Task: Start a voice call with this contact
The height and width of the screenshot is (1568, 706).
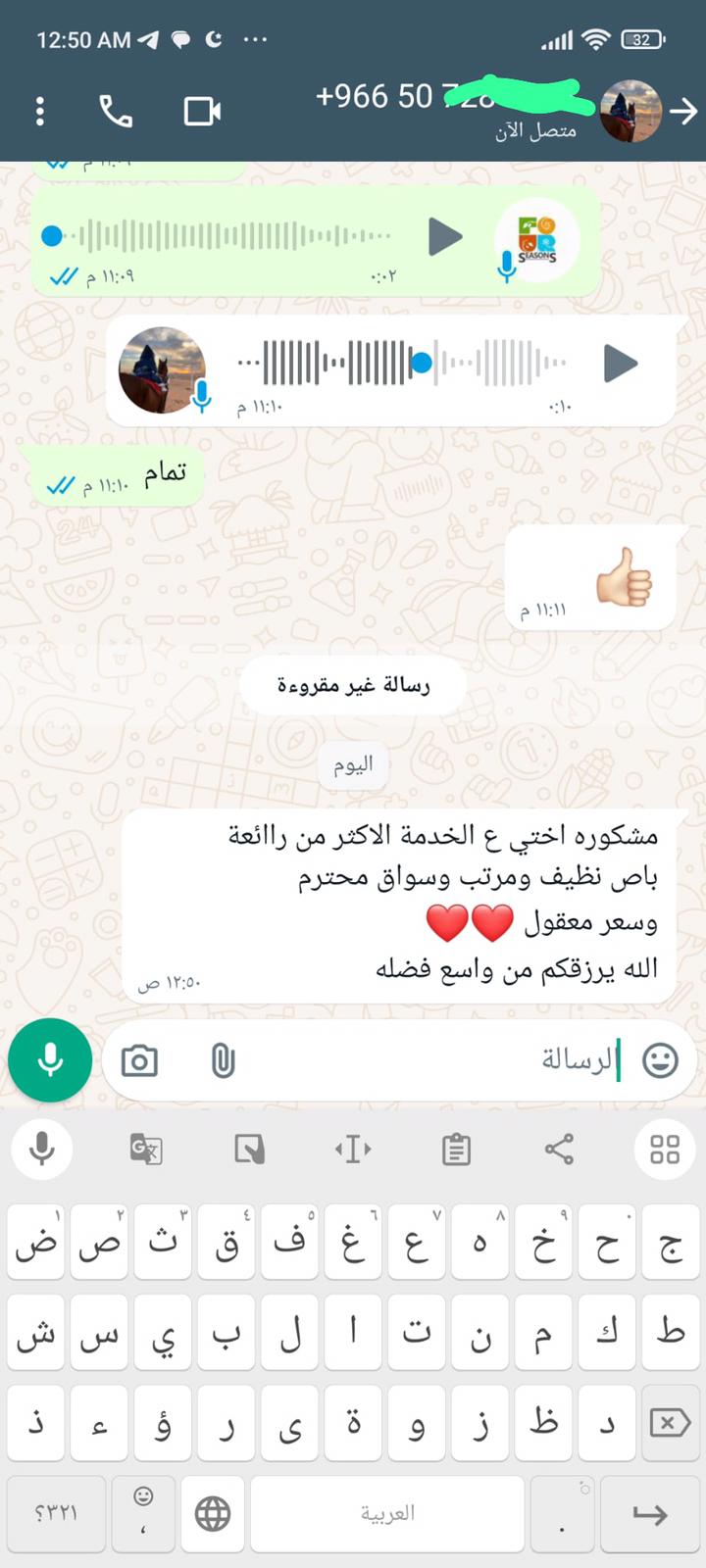Action: pos(116,112)
